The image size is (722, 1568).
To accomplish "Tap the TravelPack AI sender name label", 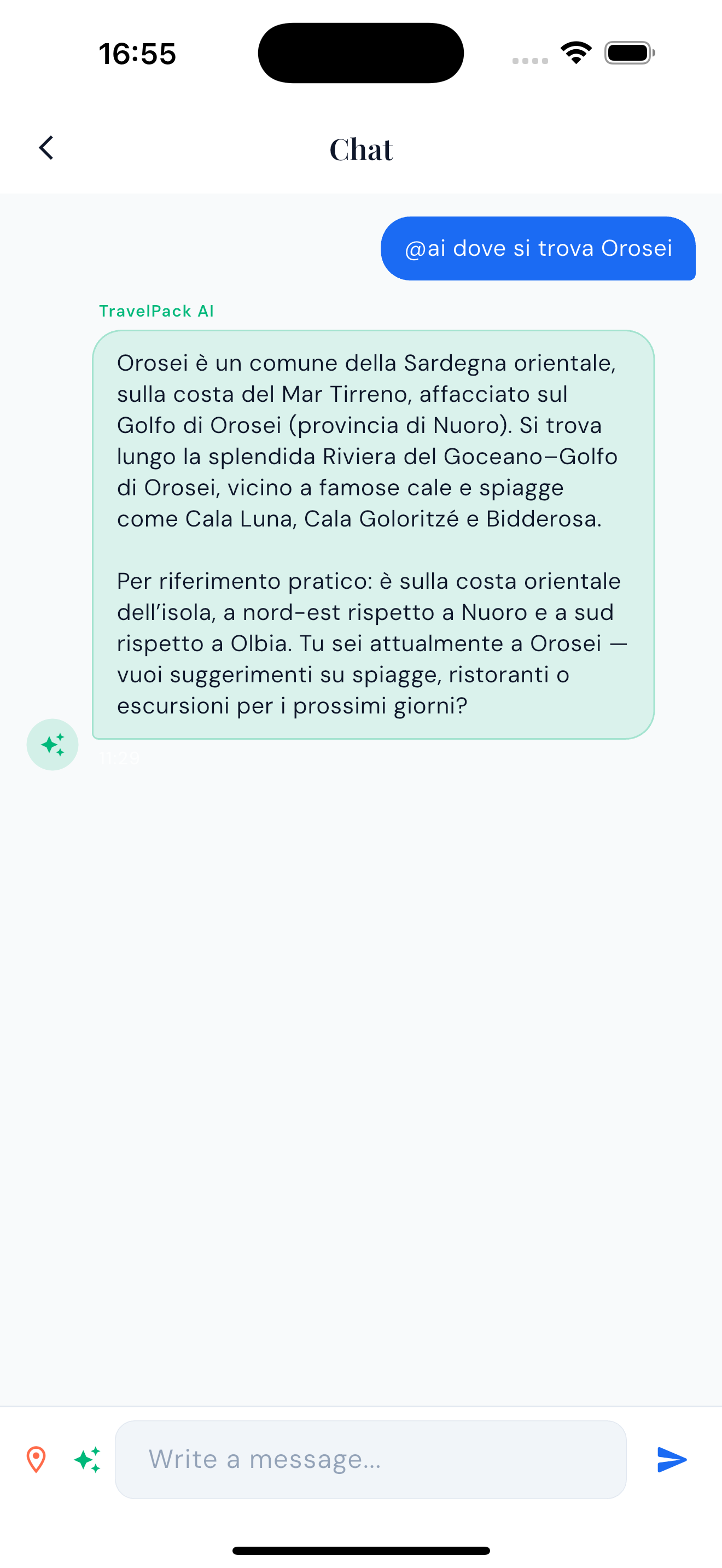I will [156, 311].
